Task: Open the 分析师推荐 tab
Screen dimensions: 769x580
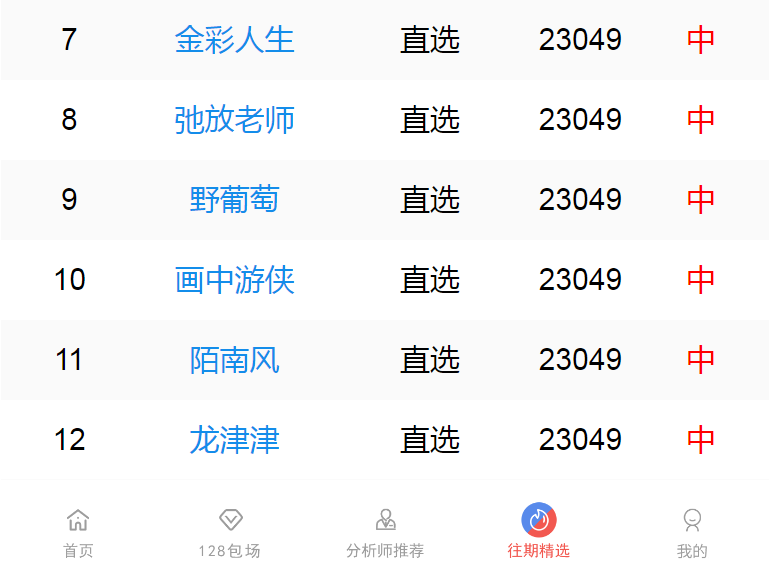Action: (385, 532)
